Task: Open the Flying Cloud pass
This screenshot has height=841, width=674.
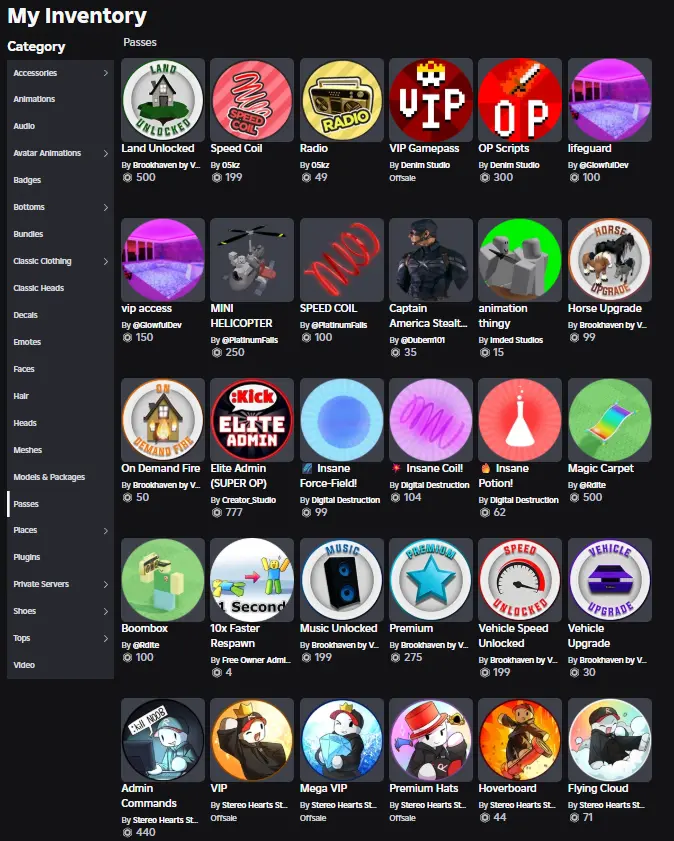Action: (x=609, y=740)
